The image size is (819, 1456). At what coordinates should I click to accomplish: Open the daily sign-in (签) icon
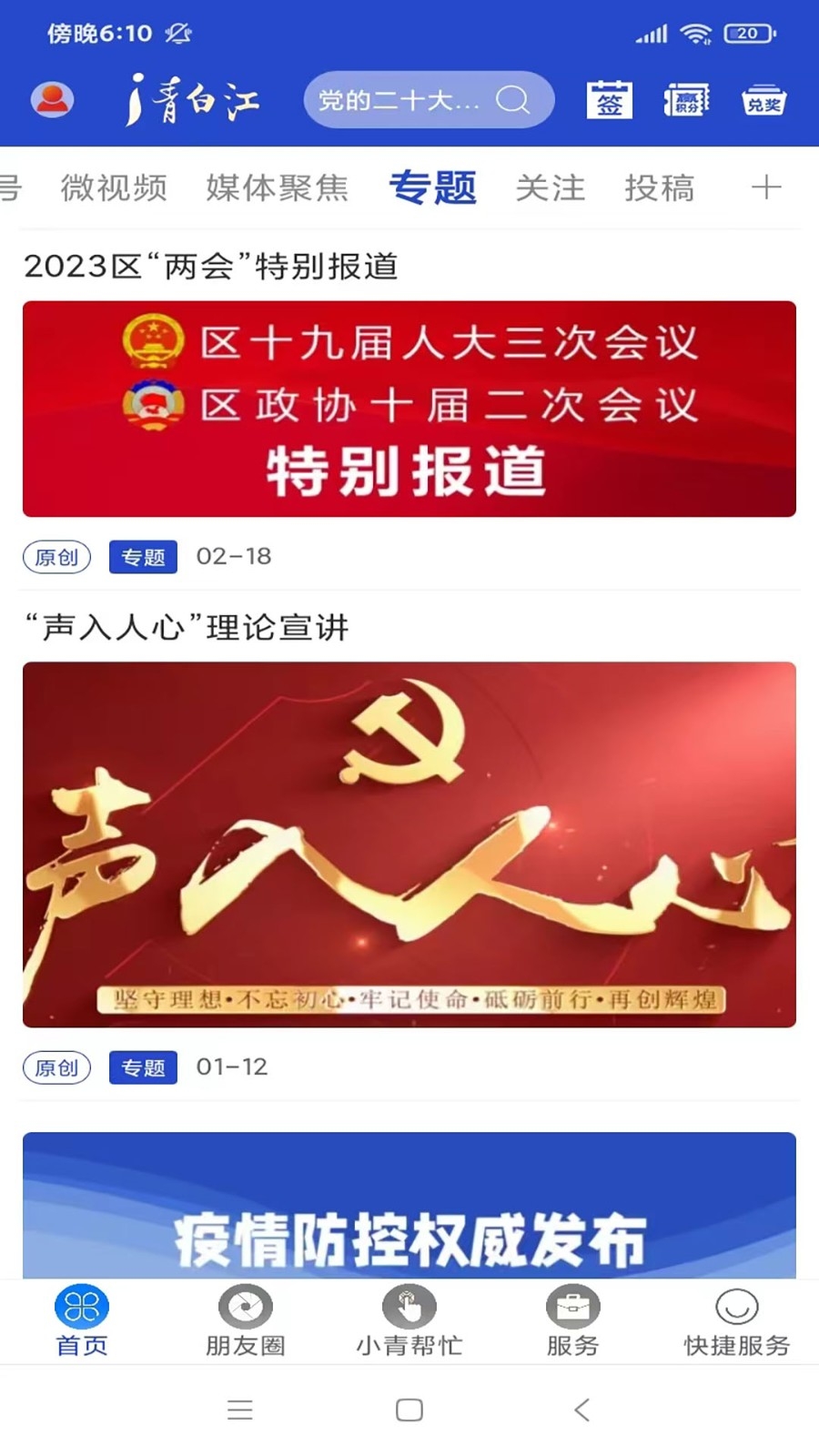(609, 101)
